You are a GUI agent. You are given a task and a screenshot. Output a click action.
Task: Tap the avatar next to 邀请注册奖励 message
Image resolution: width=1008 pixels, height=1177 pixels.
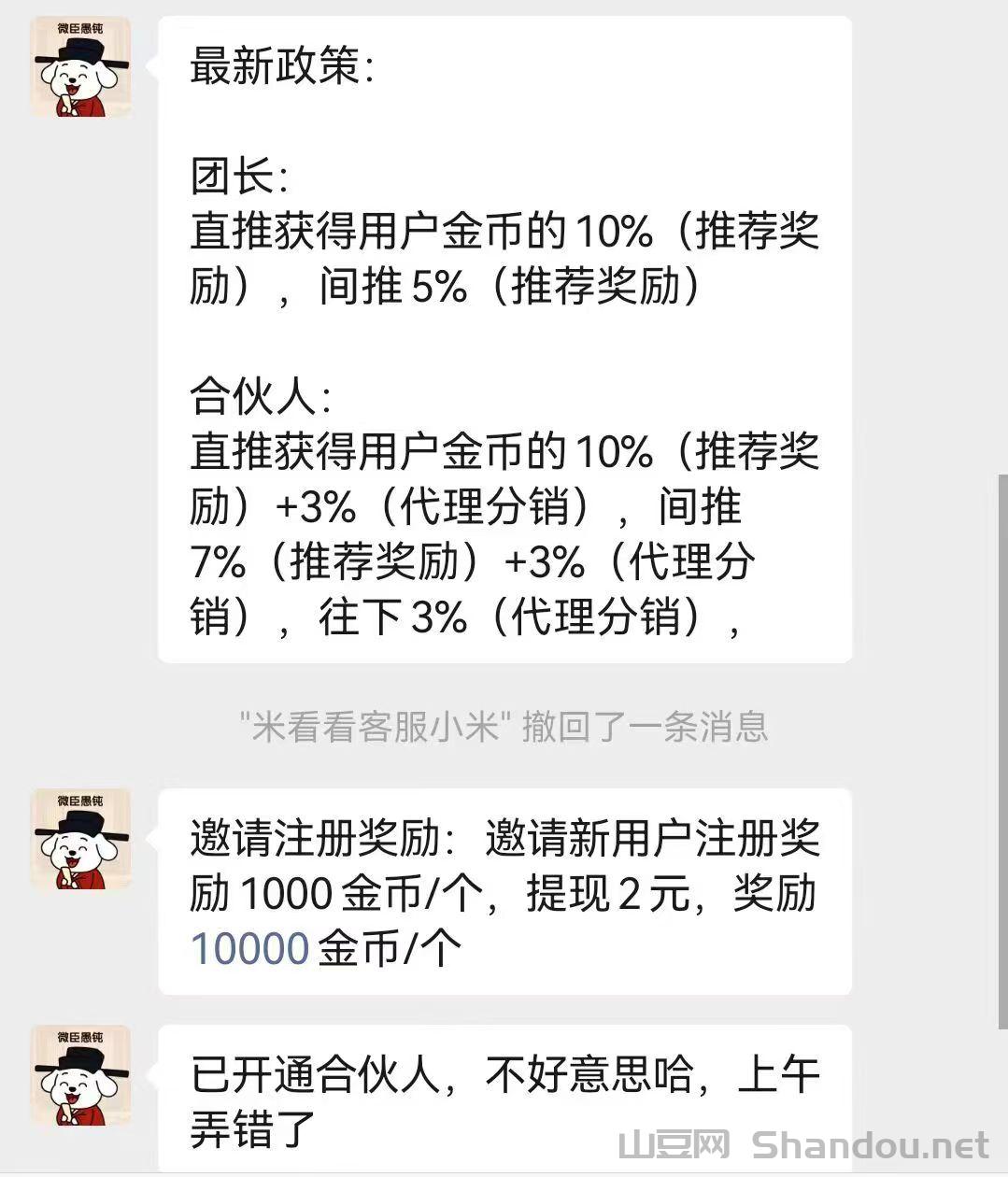click(x=80, y=839)
